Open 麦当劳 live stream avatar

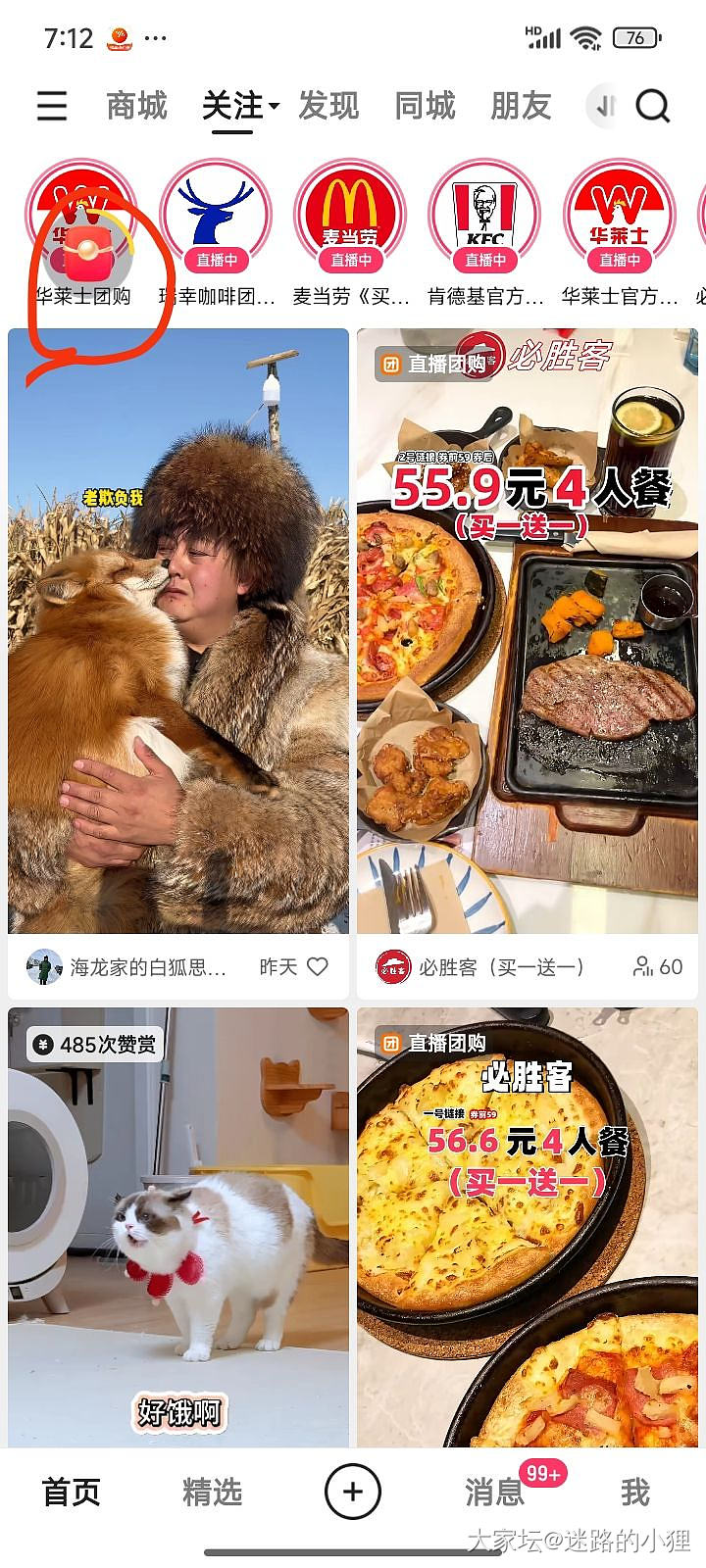(x=350, y=216)
